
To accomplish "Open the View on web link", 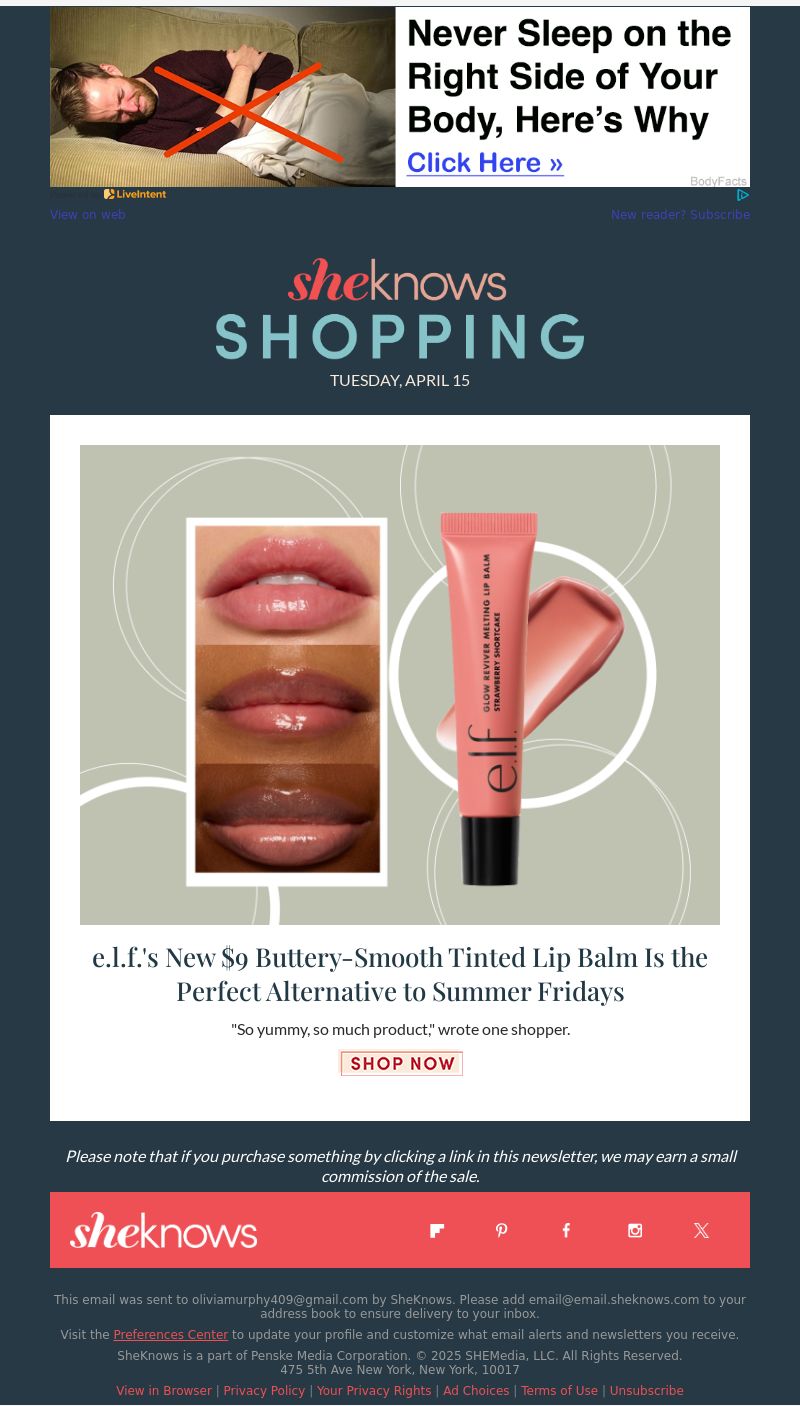I will 88,215.
